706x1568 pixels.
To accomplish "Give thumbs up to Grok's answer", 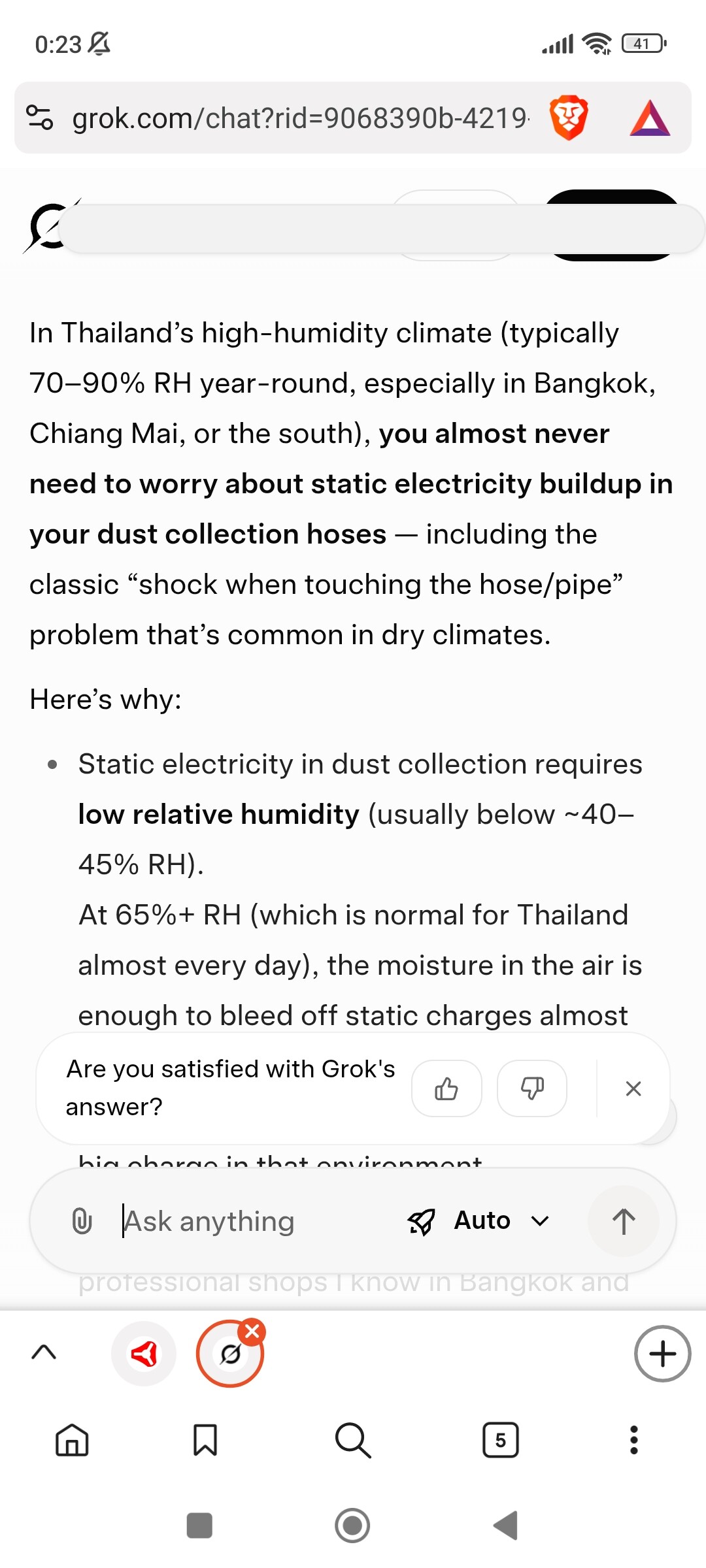I will 446,1088.
